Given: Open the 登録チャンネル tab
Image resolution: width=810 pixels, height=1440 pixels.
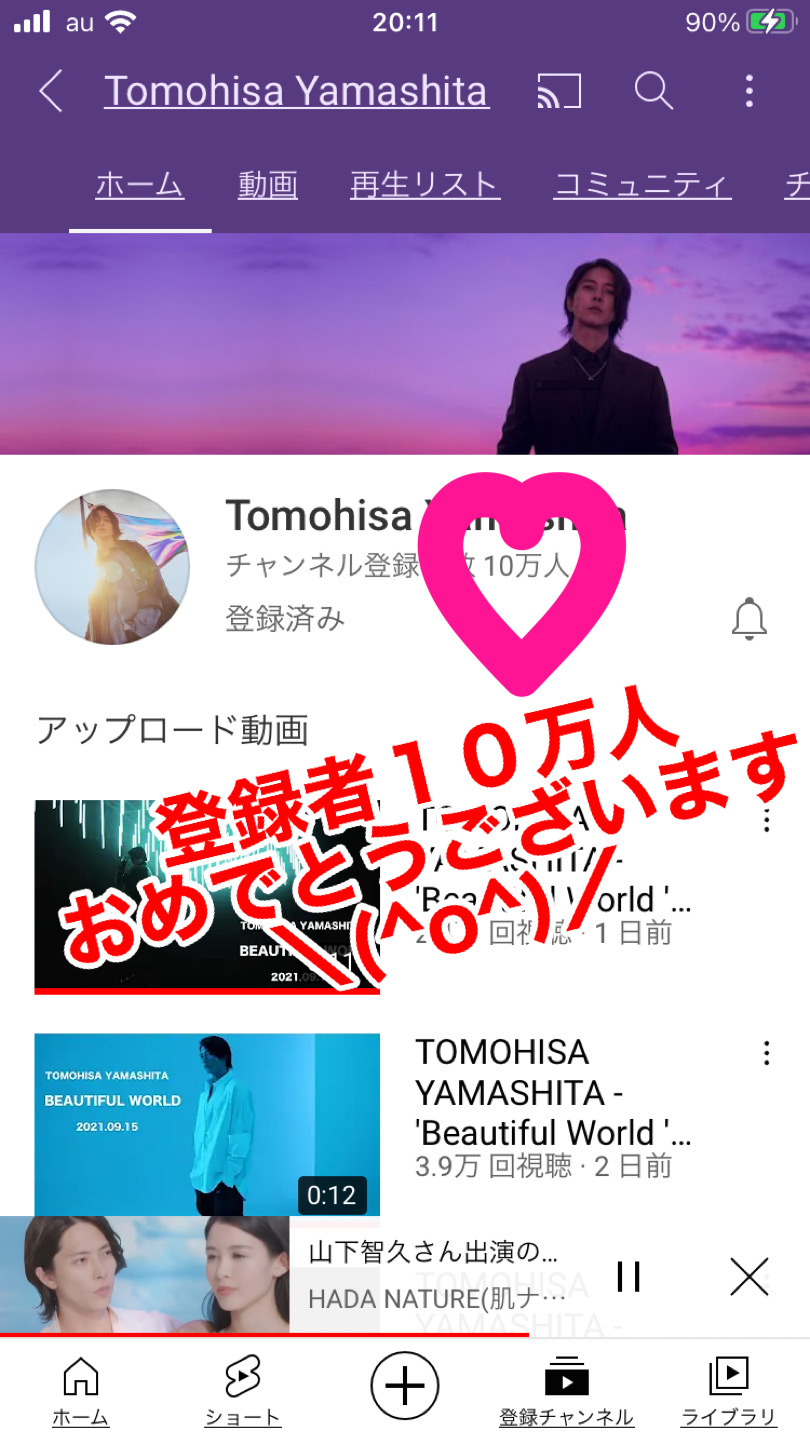Looking at the screenshot, I should 567,1390.
